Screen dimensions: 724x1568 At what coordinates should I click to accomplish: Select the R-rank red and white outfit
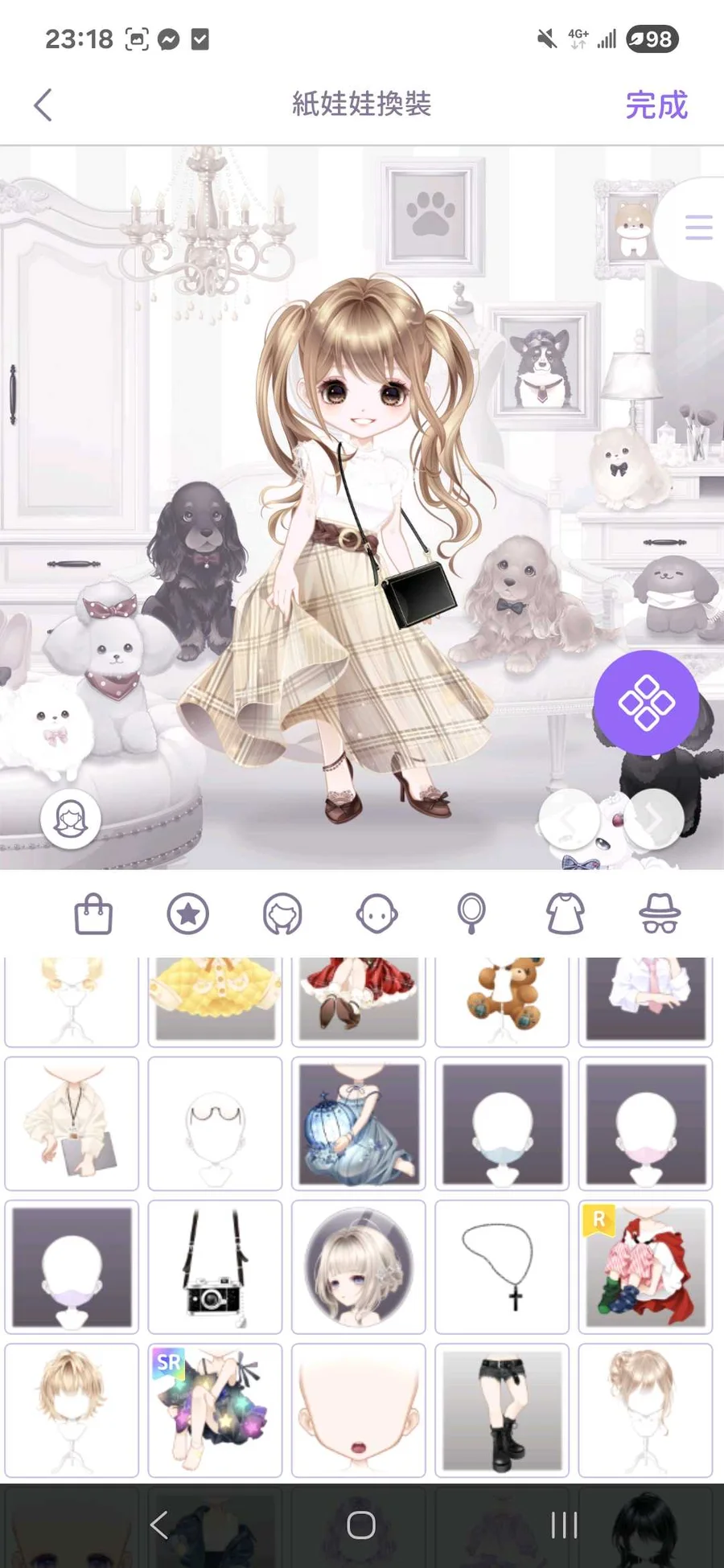(645, 1266)
